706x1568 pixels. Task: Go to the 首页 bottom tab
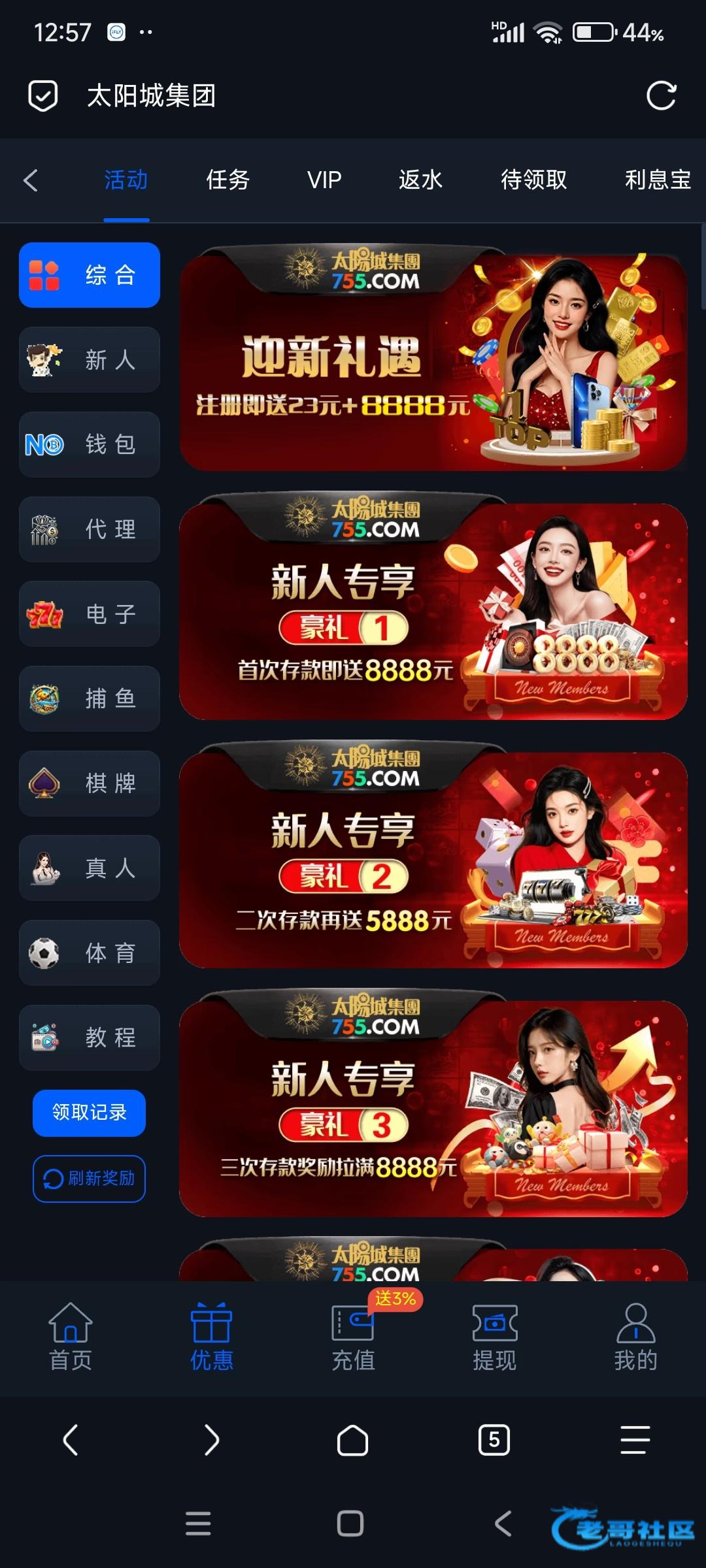click(x=71, y=1337)
